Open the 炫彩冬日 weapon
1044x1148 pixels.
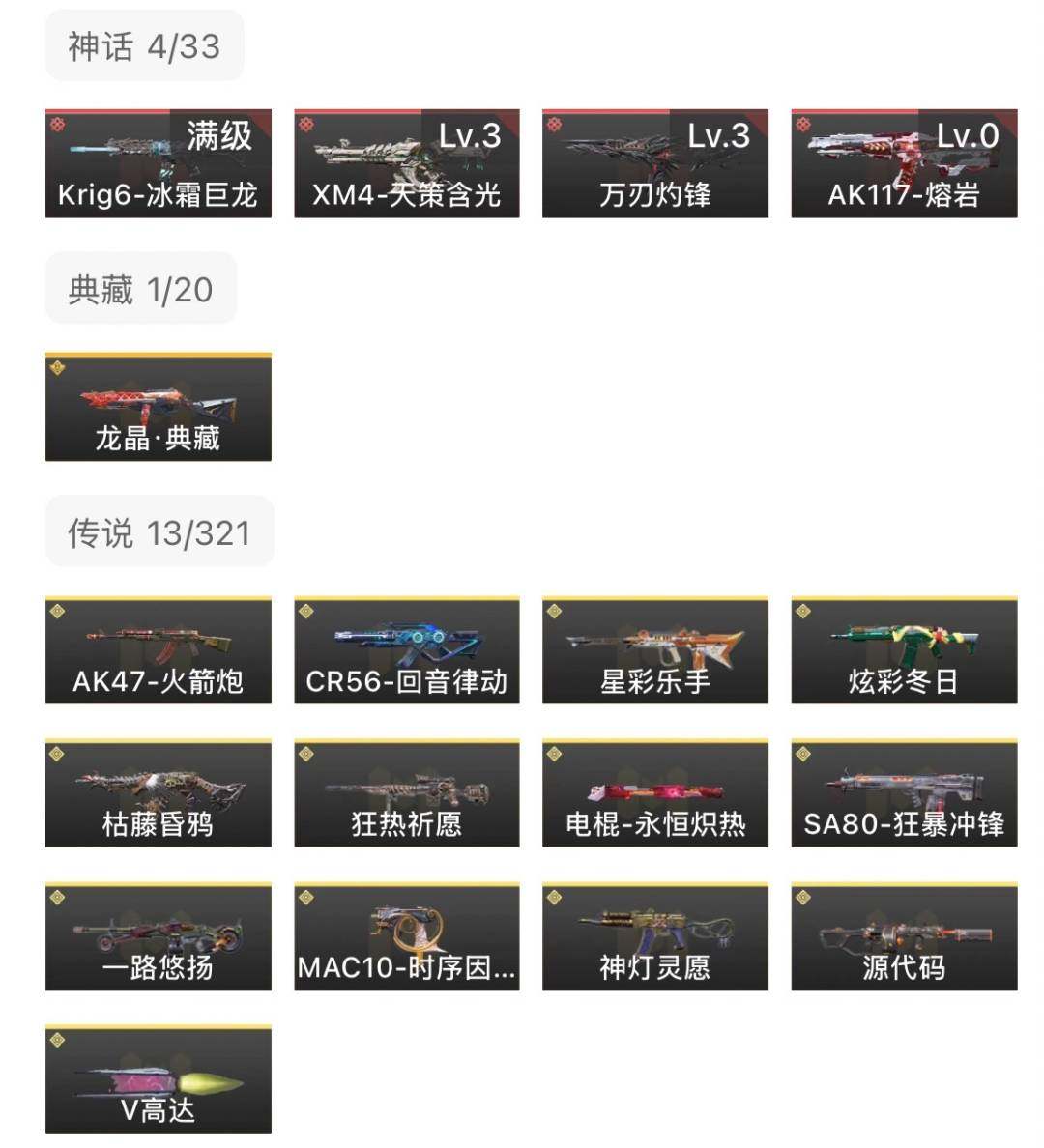904,649
